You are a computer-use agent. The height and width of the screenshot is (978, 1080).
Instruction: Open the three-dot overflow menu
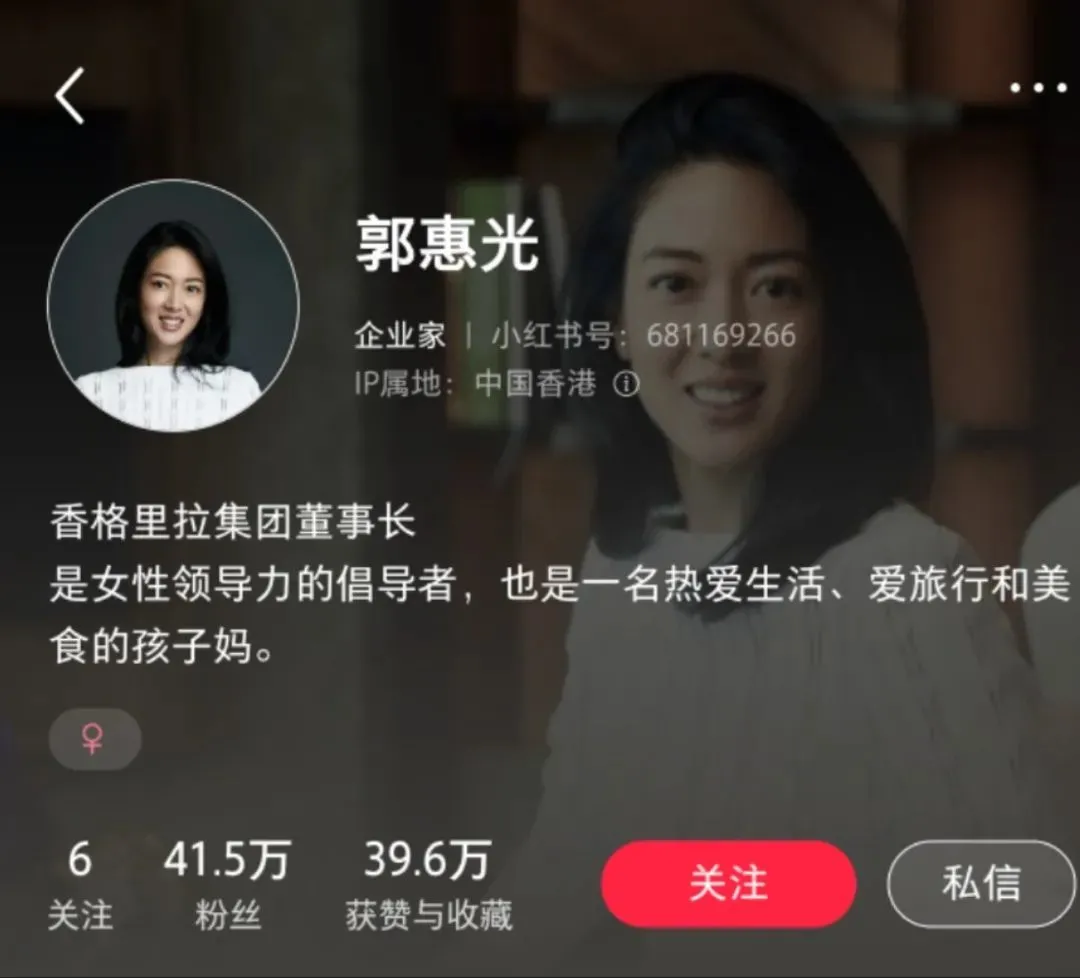point(1037,89)
